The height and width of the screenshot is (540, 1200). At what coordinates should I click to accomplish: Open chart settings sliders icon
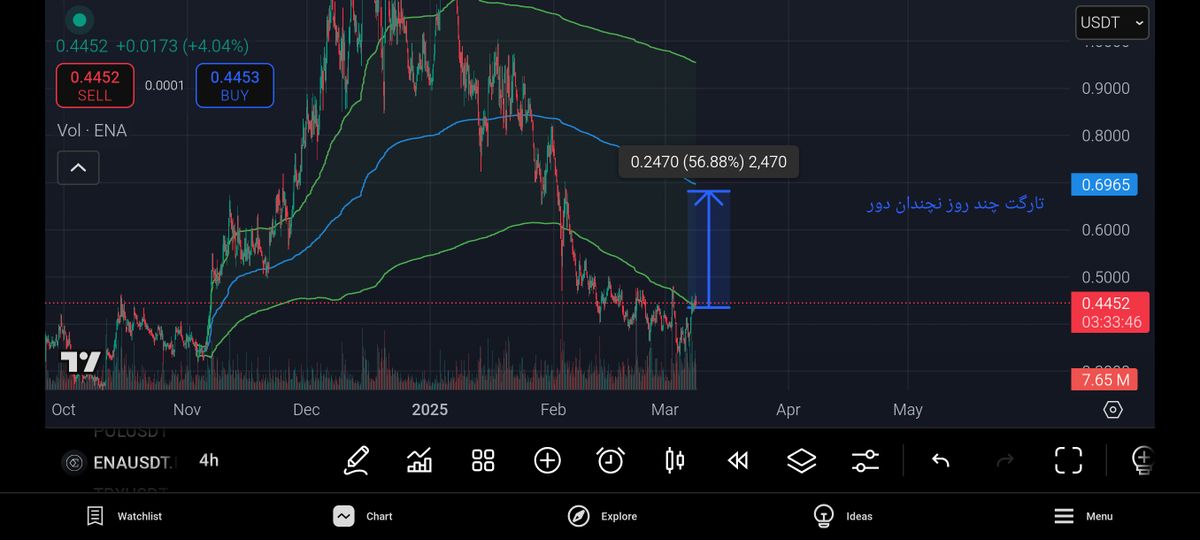[x=865, y=460]
